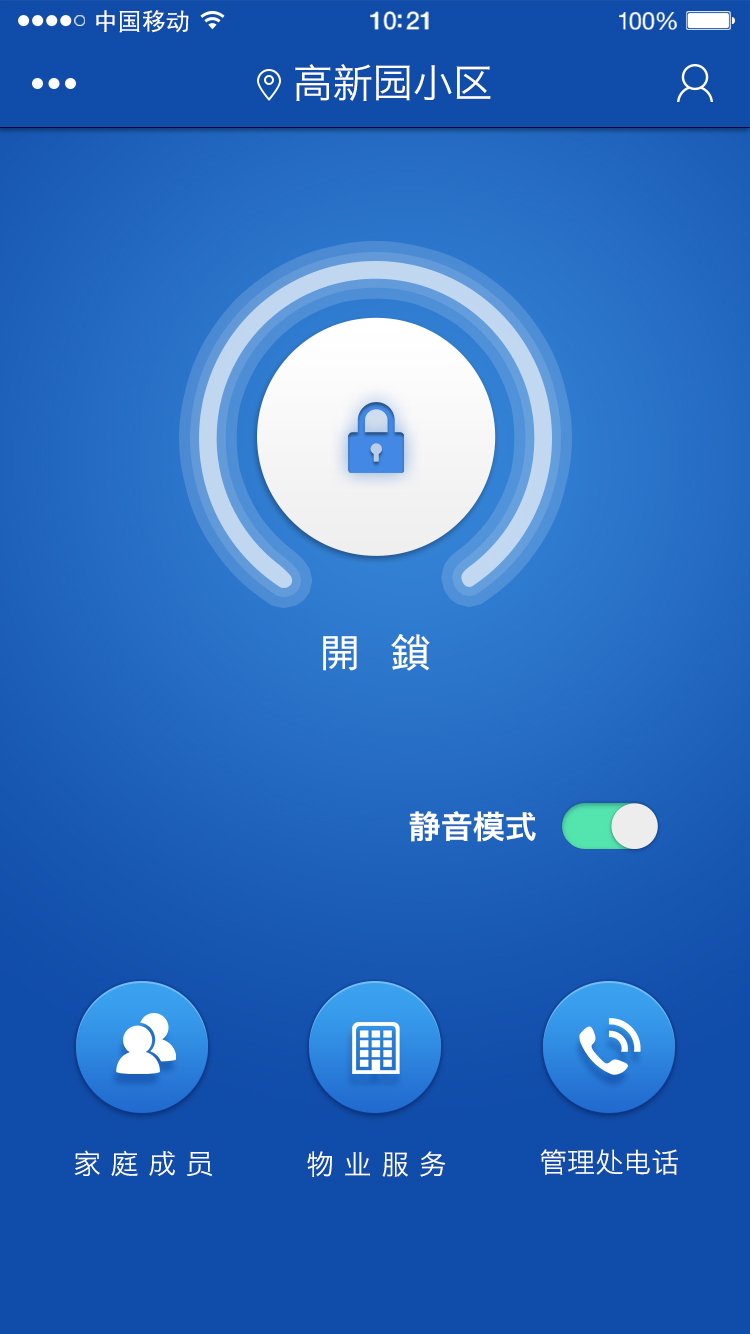This screenshot has height=1334, width=750.
Task: Tap the 開鎖 unlock lock button
Action: (x=376, y=437)
